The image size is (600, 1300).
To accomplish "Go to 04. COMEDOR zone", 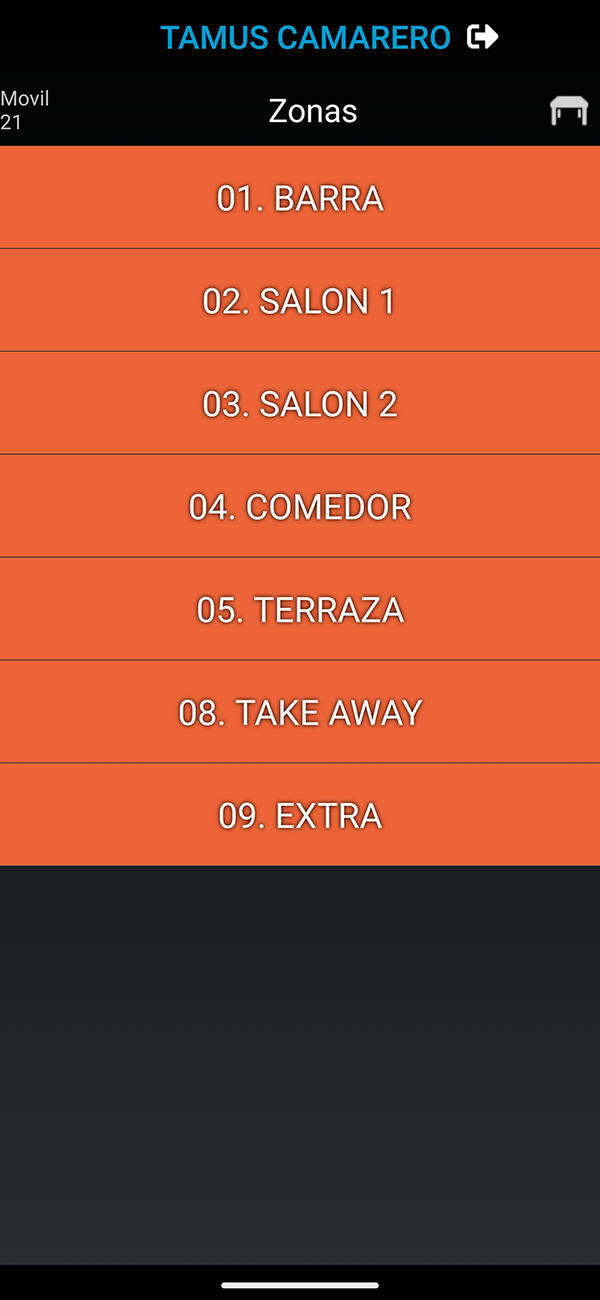I will tap(300, 507).
